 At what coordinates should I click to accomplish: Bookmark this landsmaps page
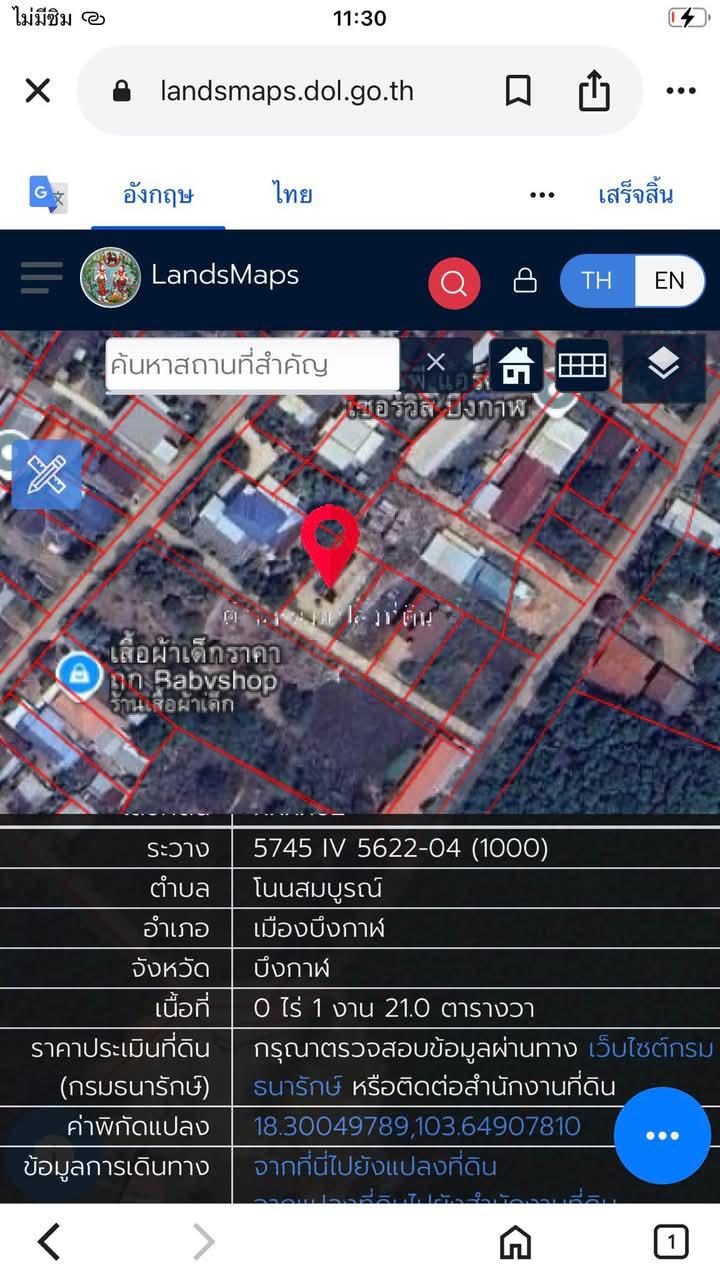pyautogui.click(x=518, y=91)
